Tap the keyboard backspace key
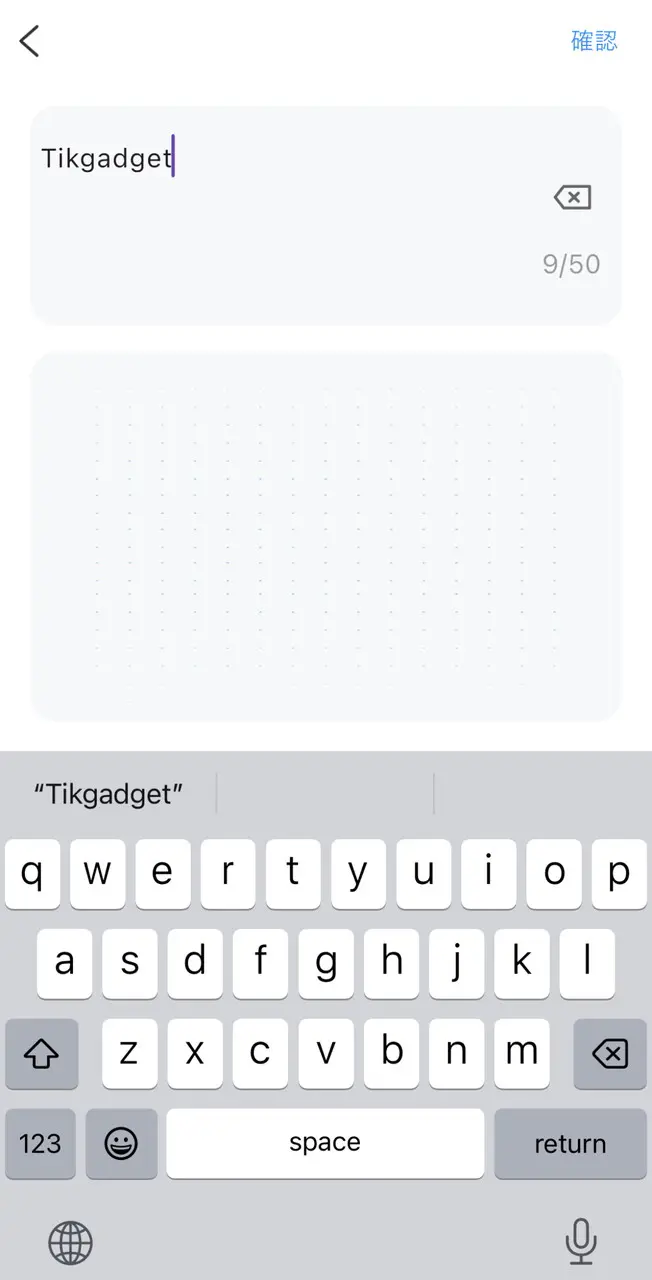 pyautogui.click(x=609, y=1053)
